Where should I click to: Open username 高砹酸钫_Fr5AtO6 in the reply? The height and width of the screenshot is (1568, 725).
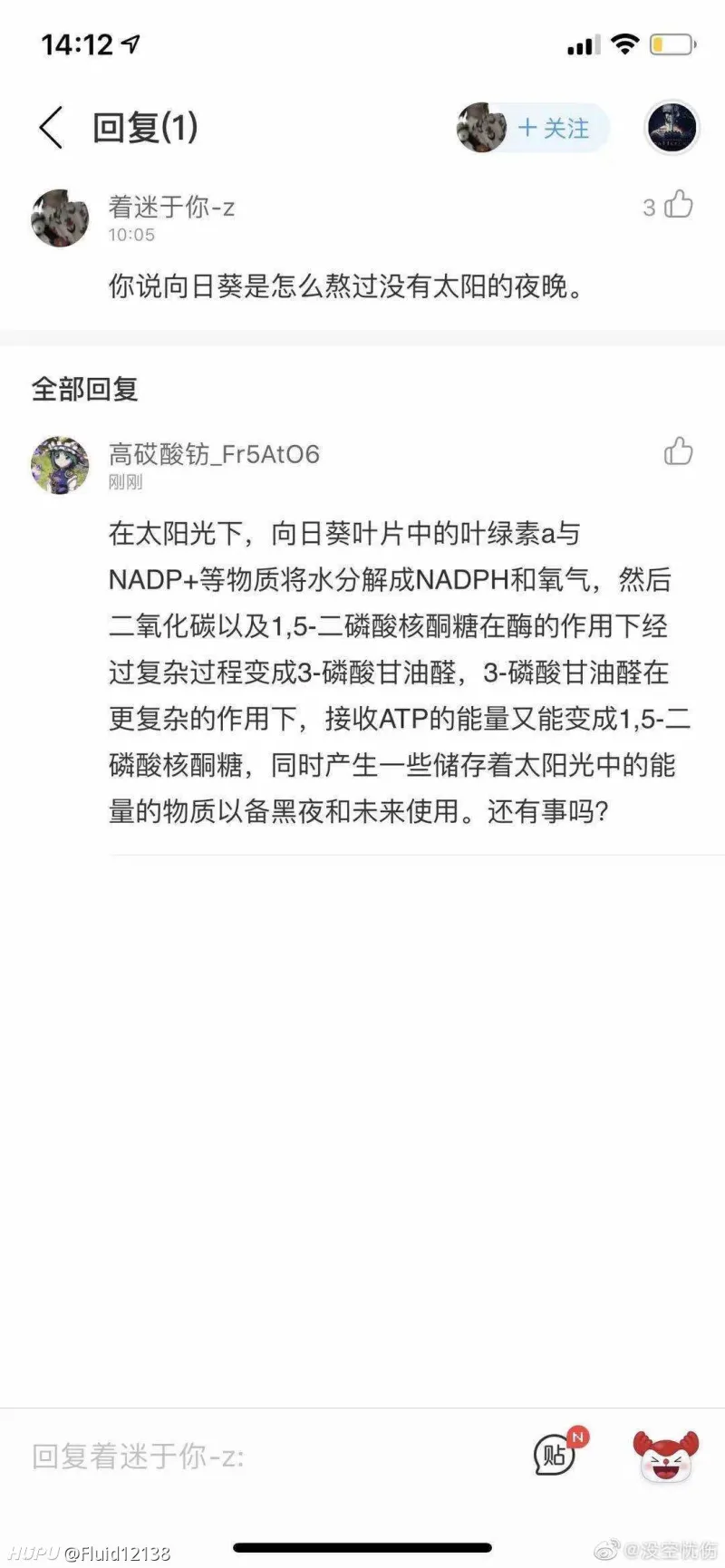point(214,453)
